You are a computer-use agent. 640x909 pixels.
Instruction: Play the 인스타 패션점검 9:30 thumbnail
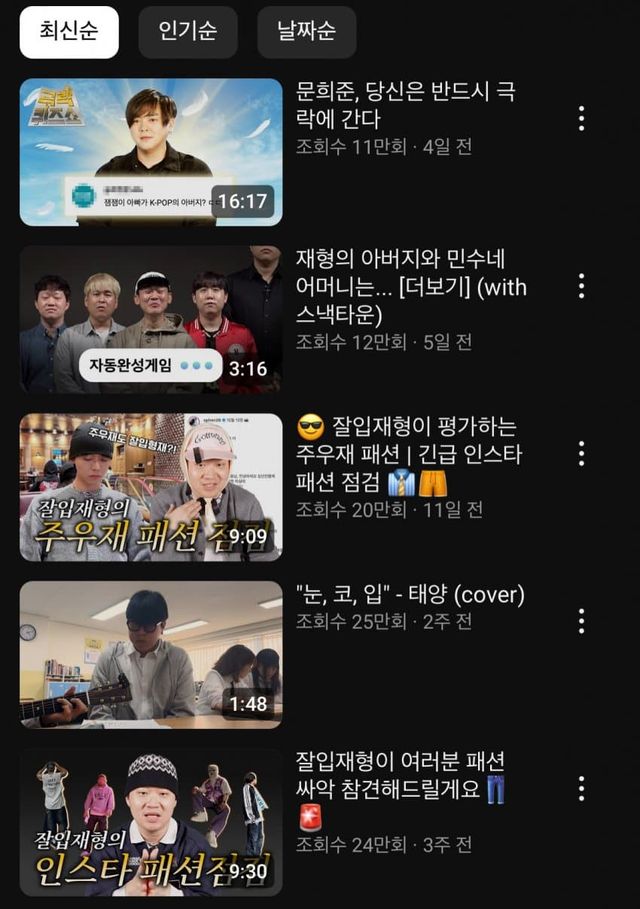pyautogui.click(x=151, y=822)
